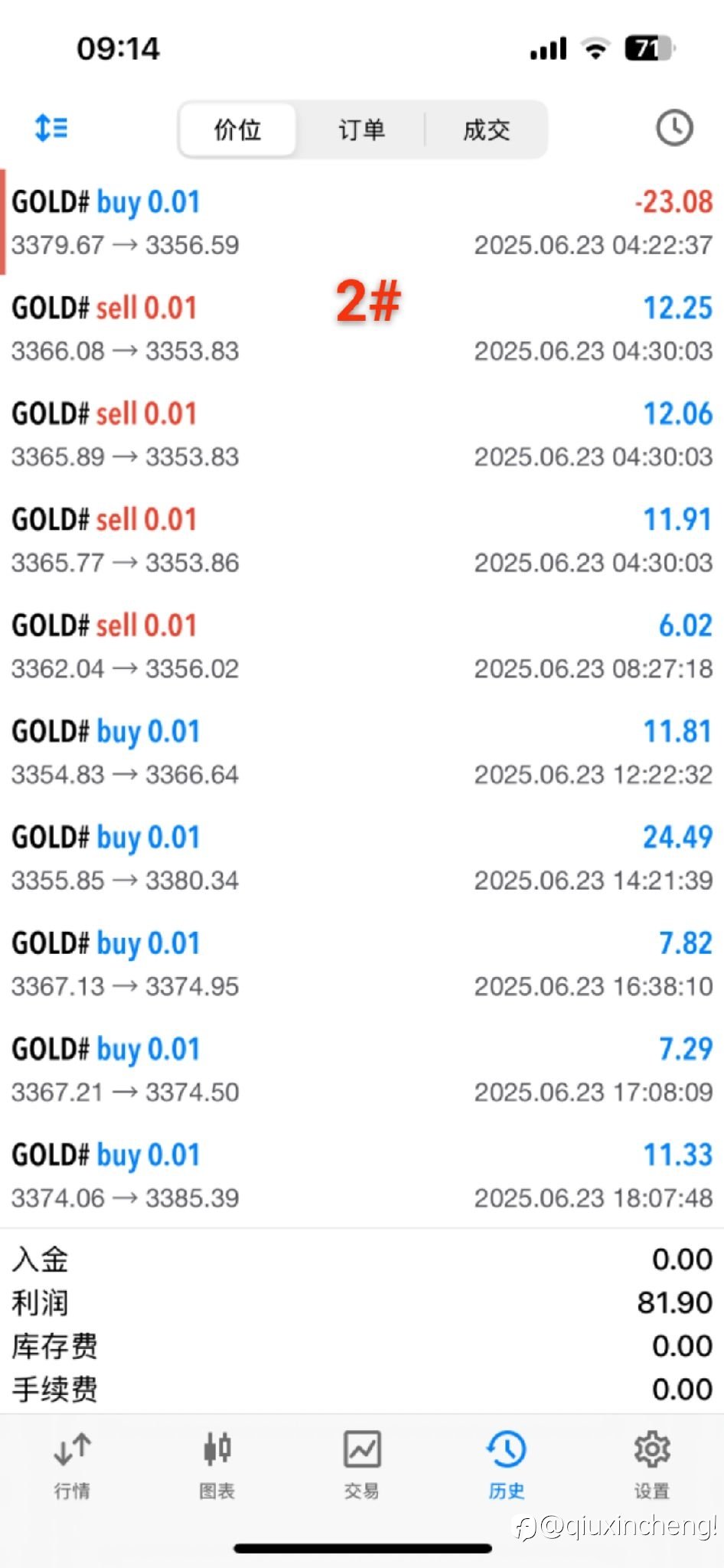The height and width of the screenshot is (1568, 724).
Task: Switch to the 成交 segment
Action: pos(486,129)
